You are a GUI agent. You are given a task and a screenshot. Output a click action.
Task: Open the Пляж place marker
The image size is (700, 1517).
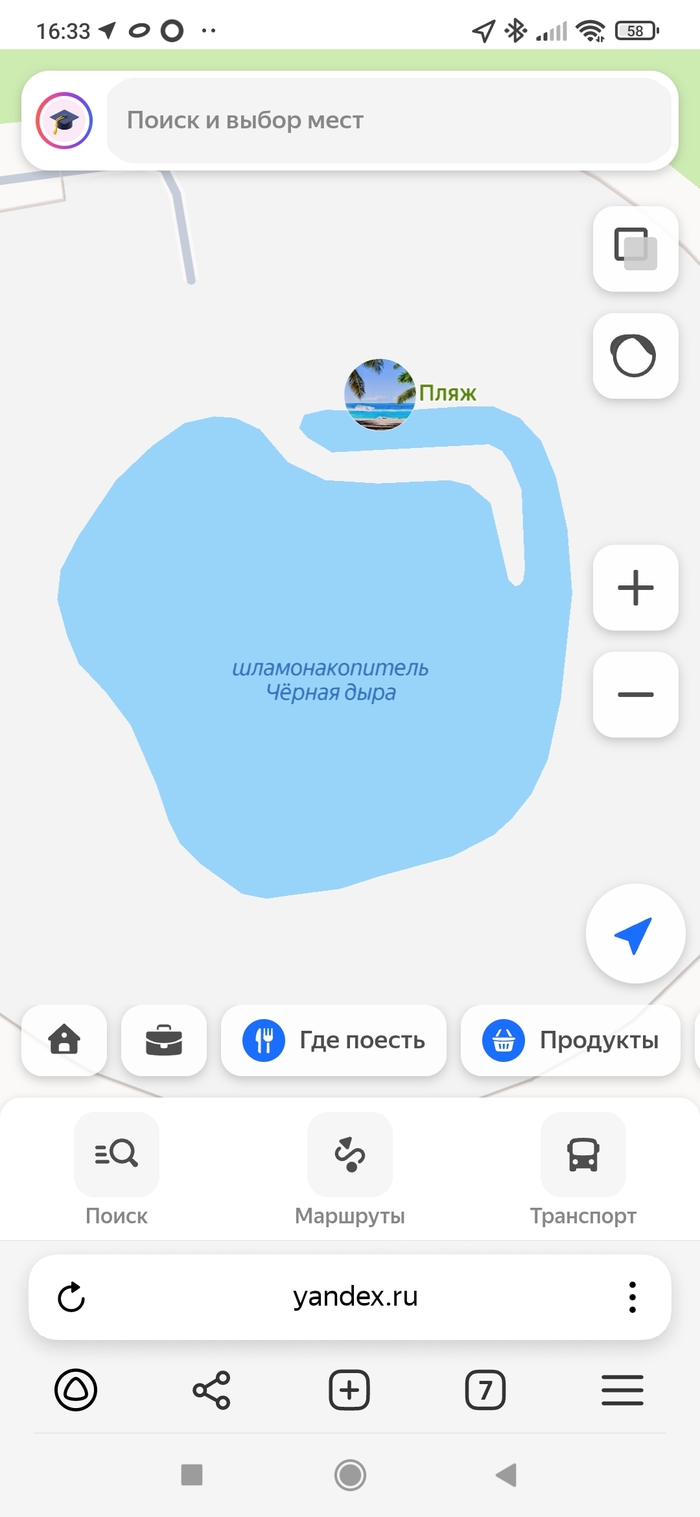click(x=380, y=395)
